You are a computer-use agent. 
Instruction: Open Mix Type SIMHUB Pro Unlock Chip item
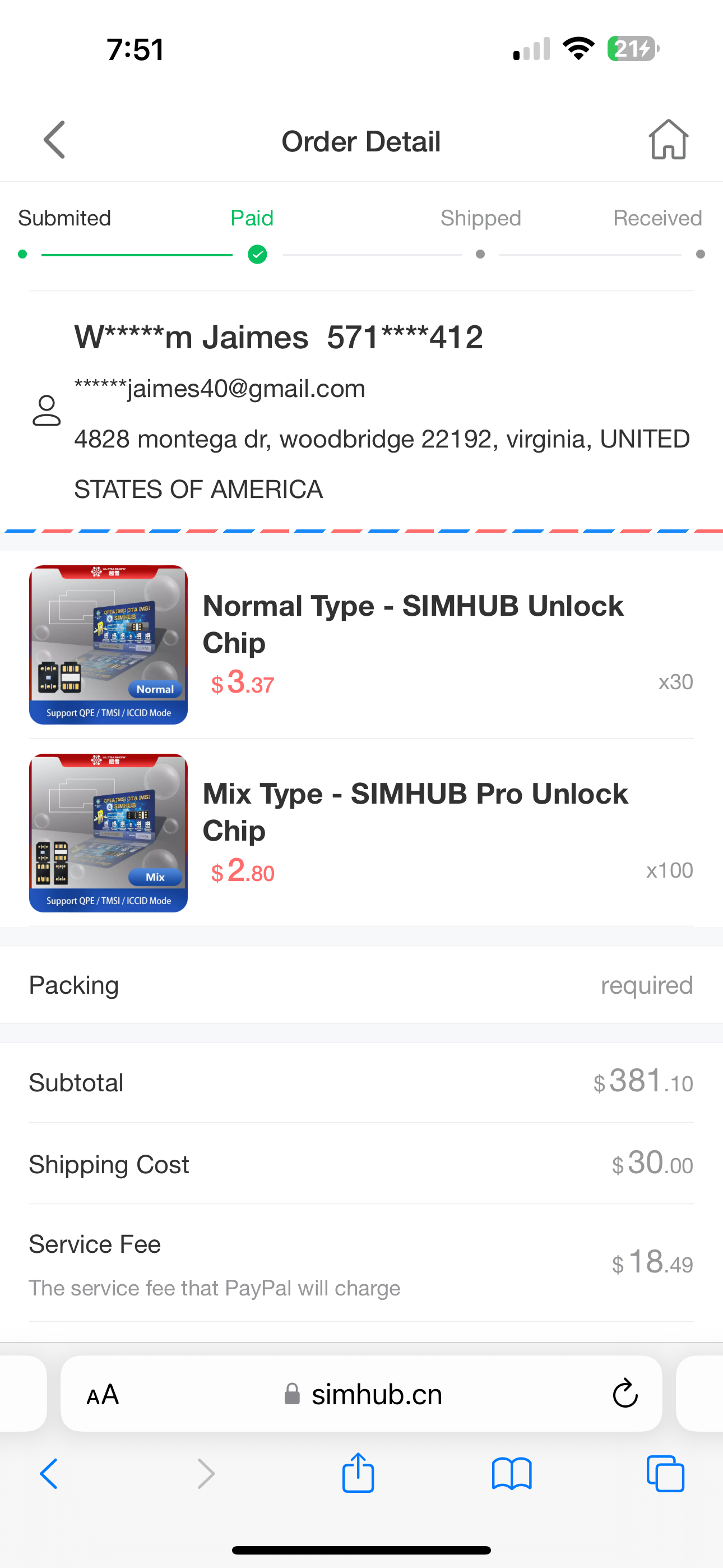(x=361, y=833)
